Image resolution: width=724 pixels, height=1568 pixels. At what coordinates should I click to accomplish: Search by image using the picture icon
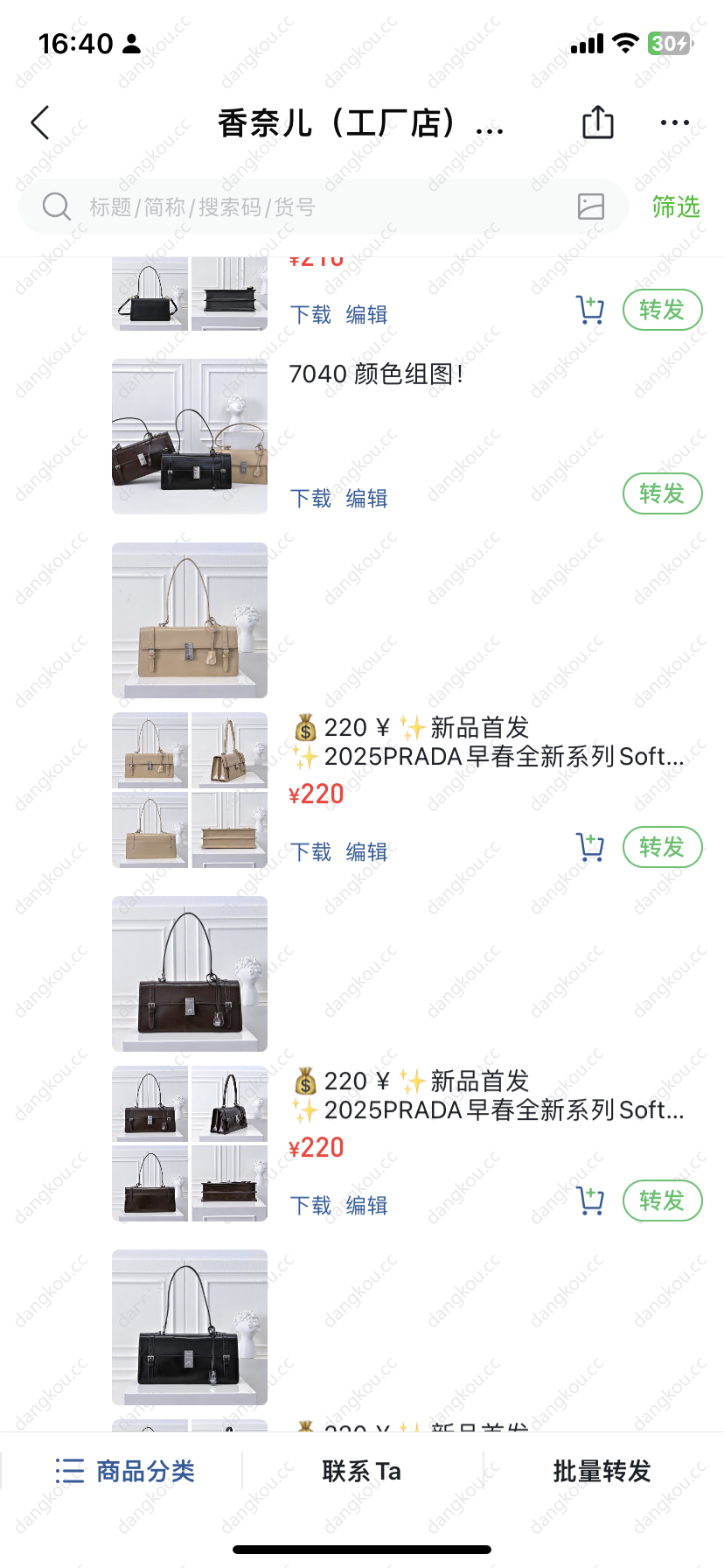(x=591, y=206)
